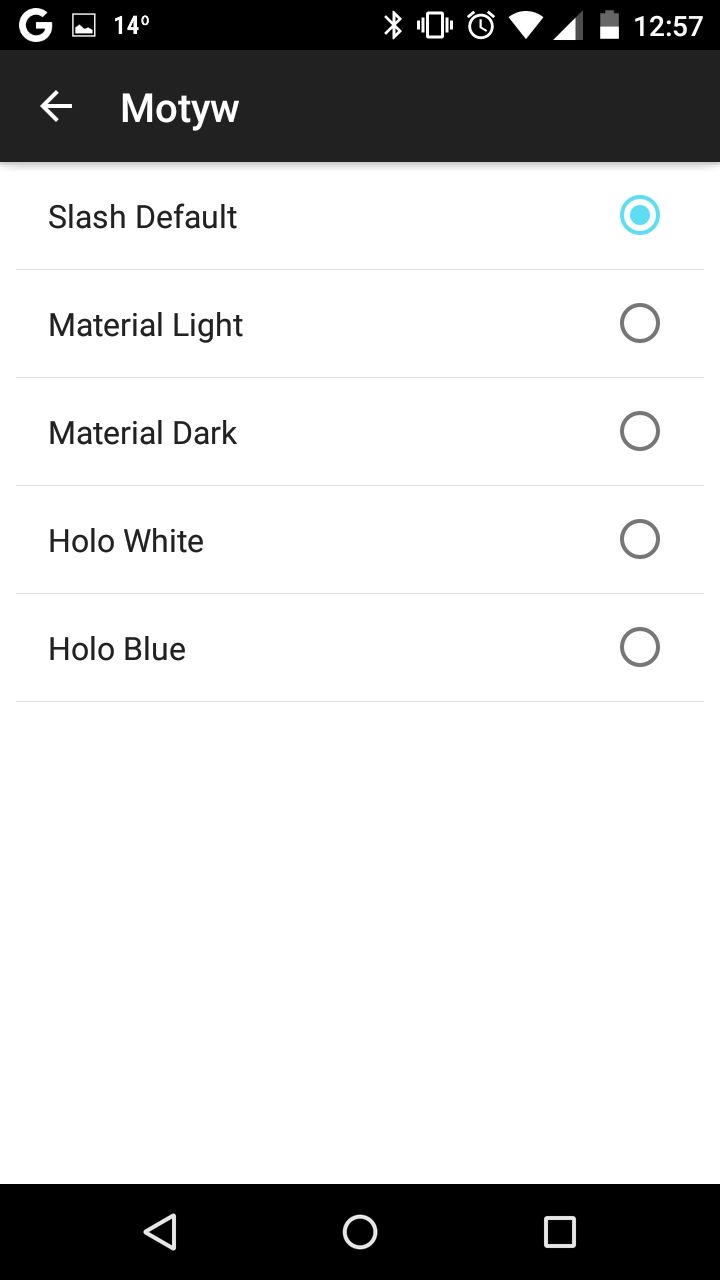Choose the Material Light theme

point(360,324)
